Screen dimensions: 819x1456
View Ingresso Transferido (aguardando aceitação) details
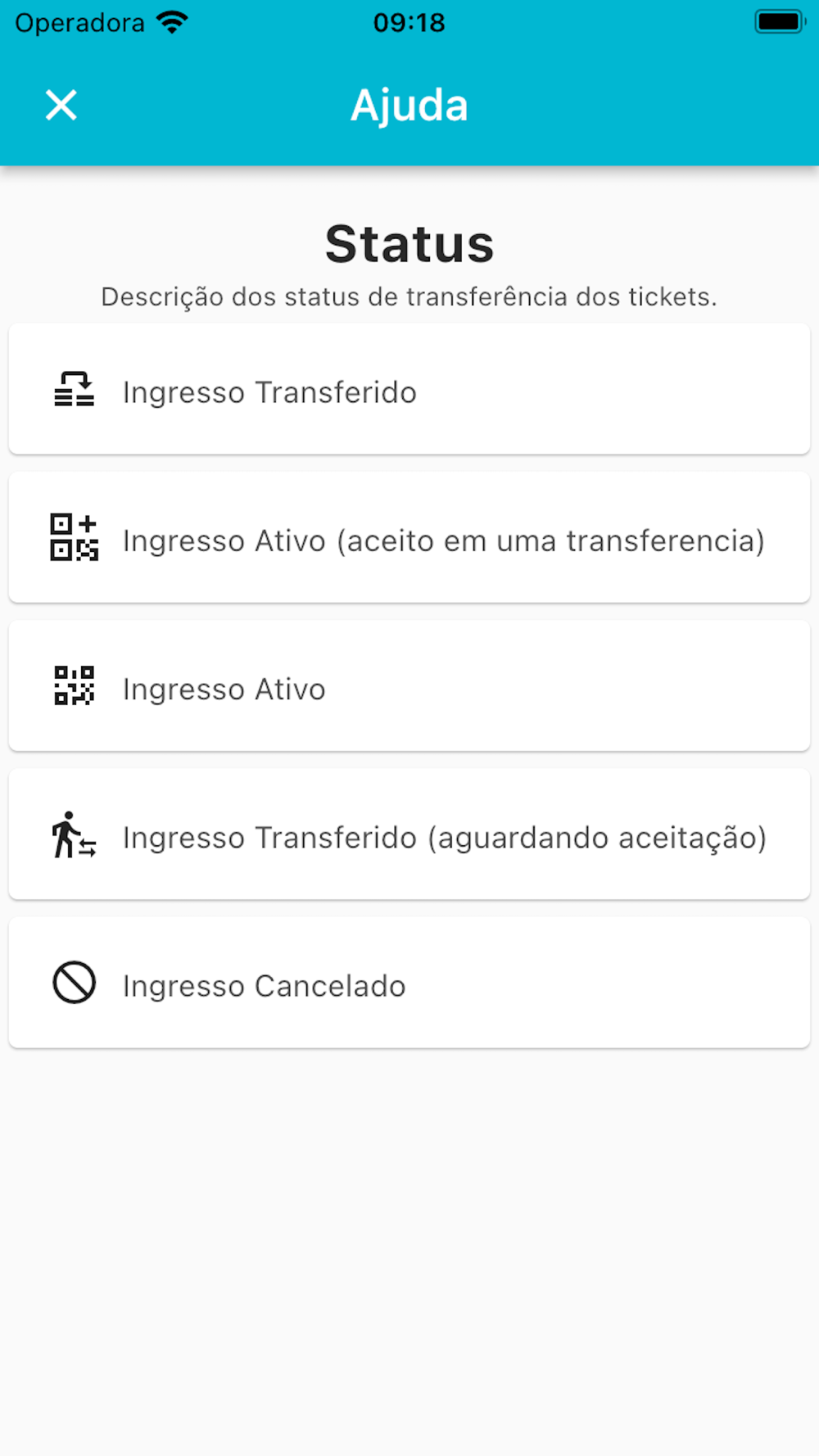(409, 834)
